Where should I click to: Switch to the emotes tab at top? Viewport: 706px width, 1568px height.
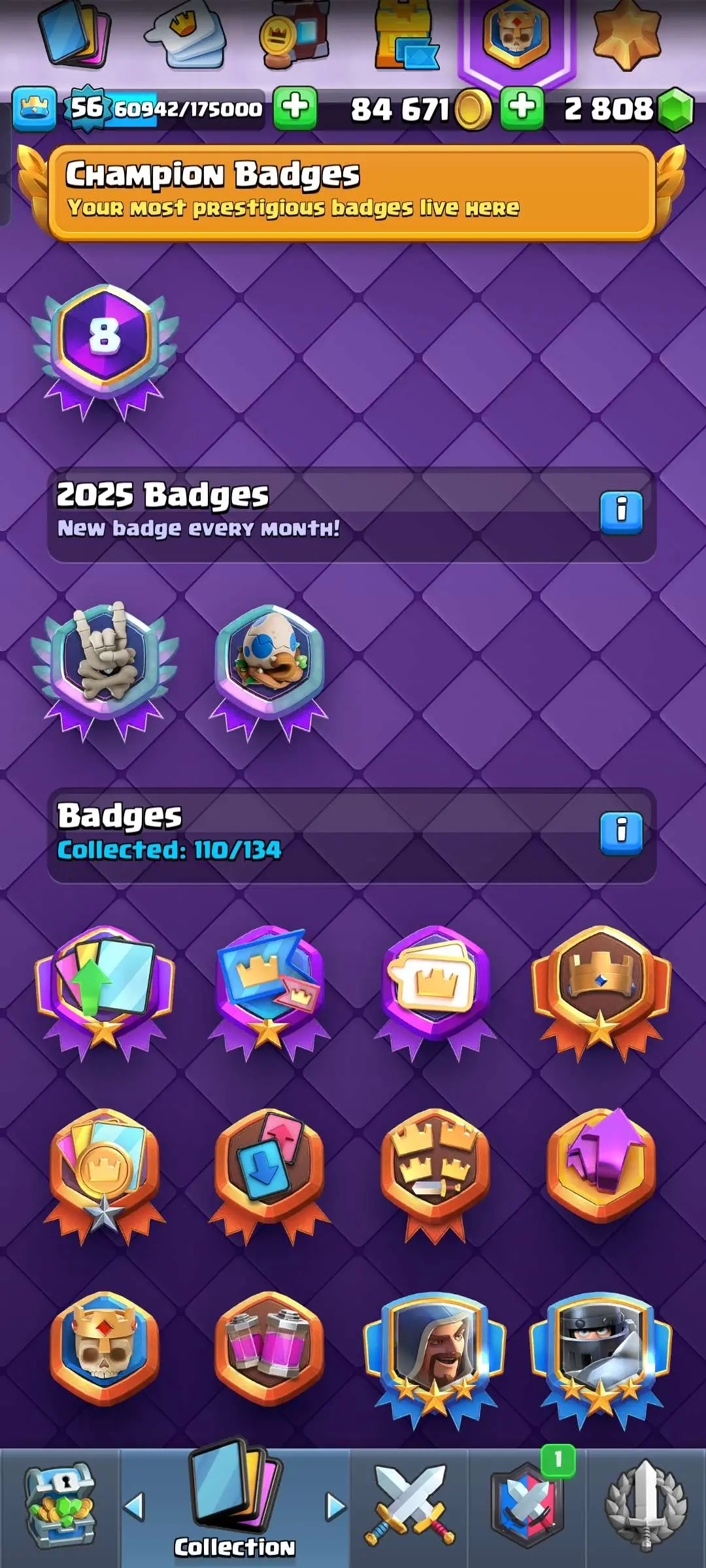click(x=185, y=34)
